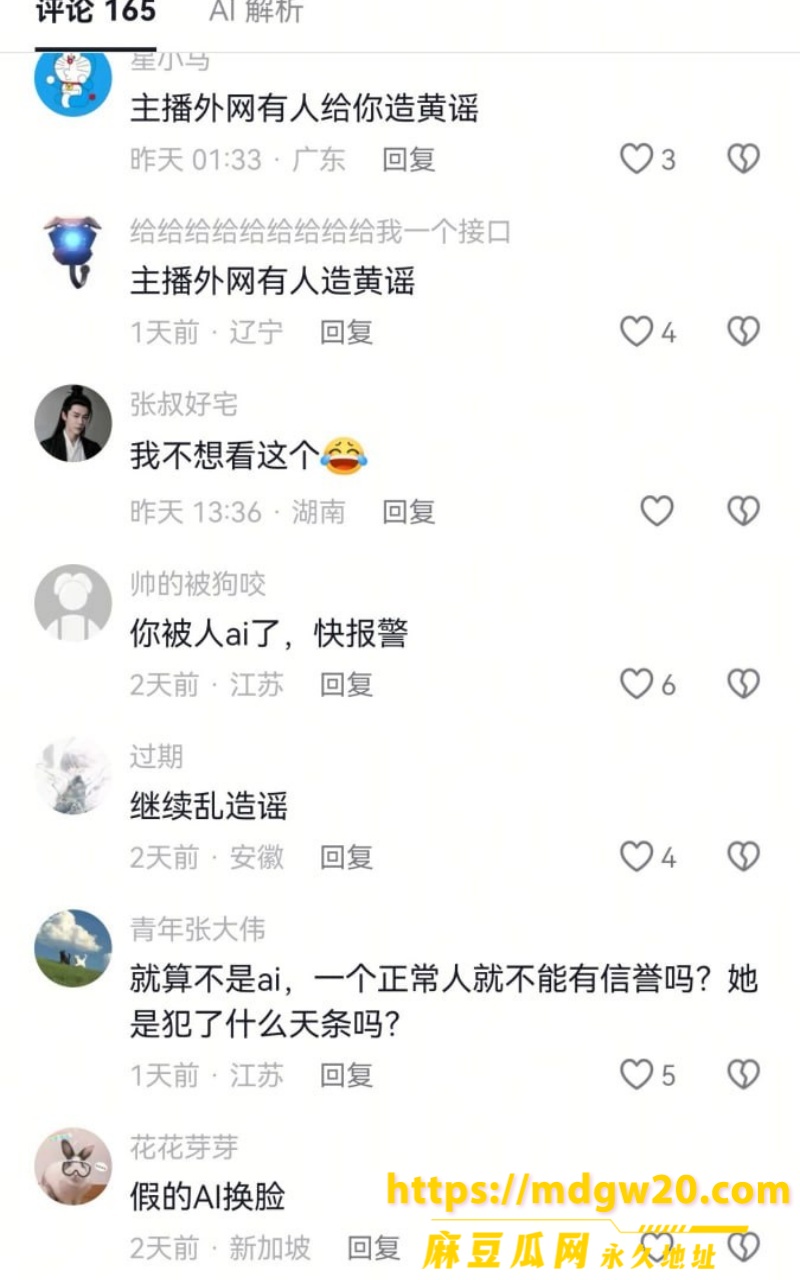This screenshot has height=1280, width=800.
Task: Tap 回复 under 张叔好宅's comment
Action: pyautogui.click(x=408, y=512)
